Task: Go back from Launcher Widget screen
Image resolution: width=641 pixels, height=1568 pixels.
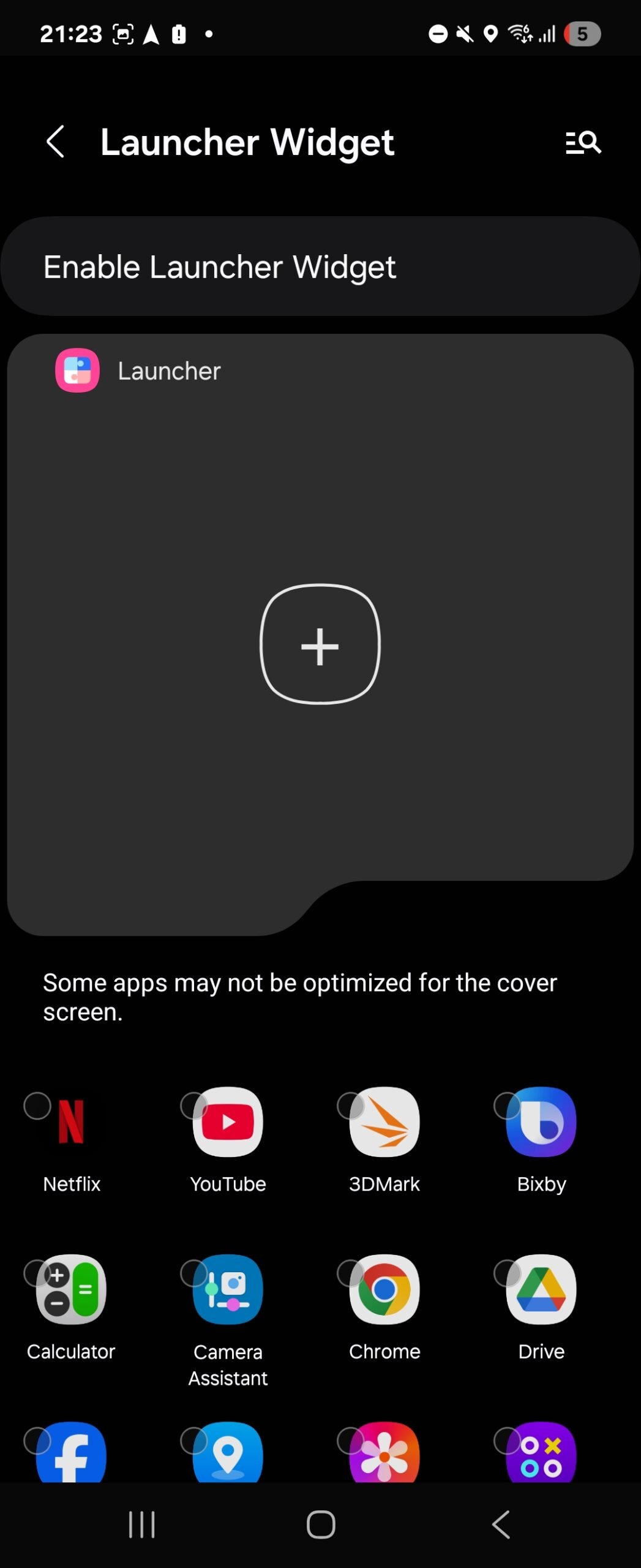Action: (56, 141)
